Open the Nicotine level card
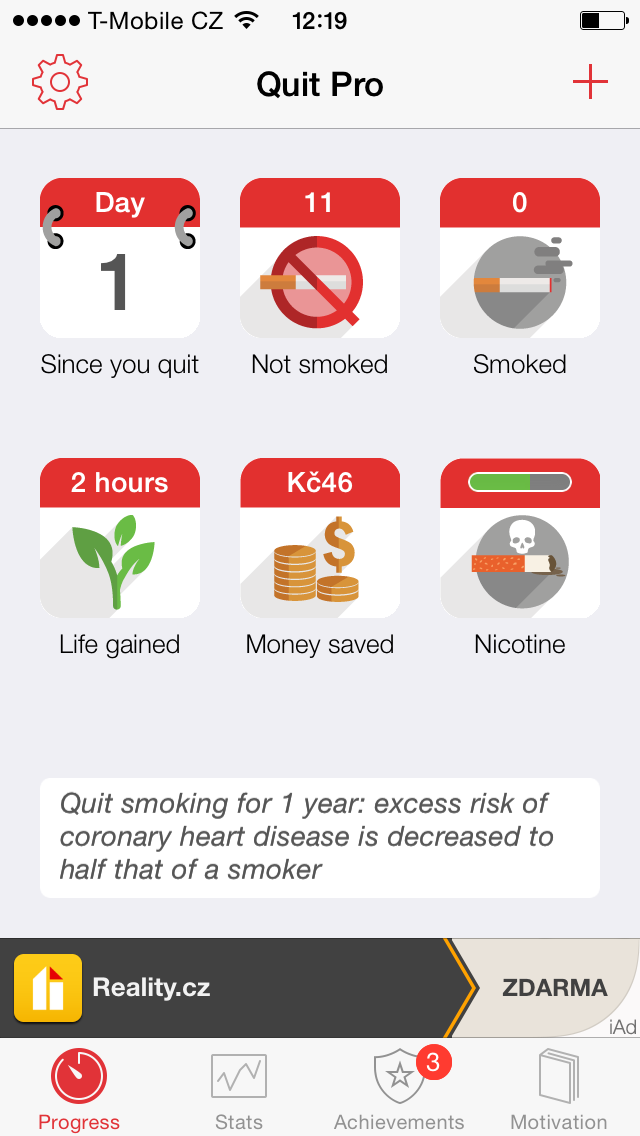Screen dimensions: 640x1136 pyautogui.click(x=520, y=538)
